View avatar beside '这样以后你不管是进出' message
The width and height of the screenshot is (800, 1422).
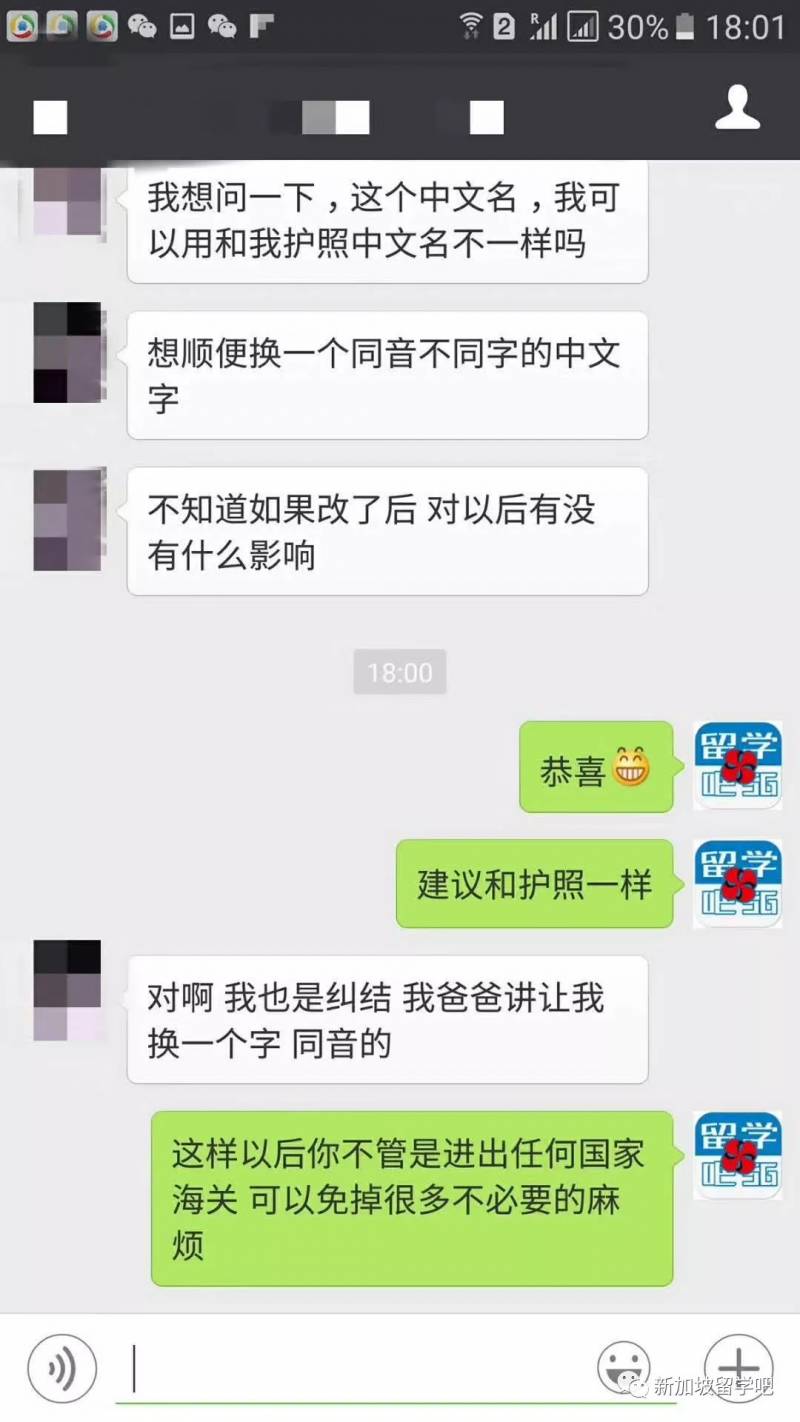[738, 1155]
